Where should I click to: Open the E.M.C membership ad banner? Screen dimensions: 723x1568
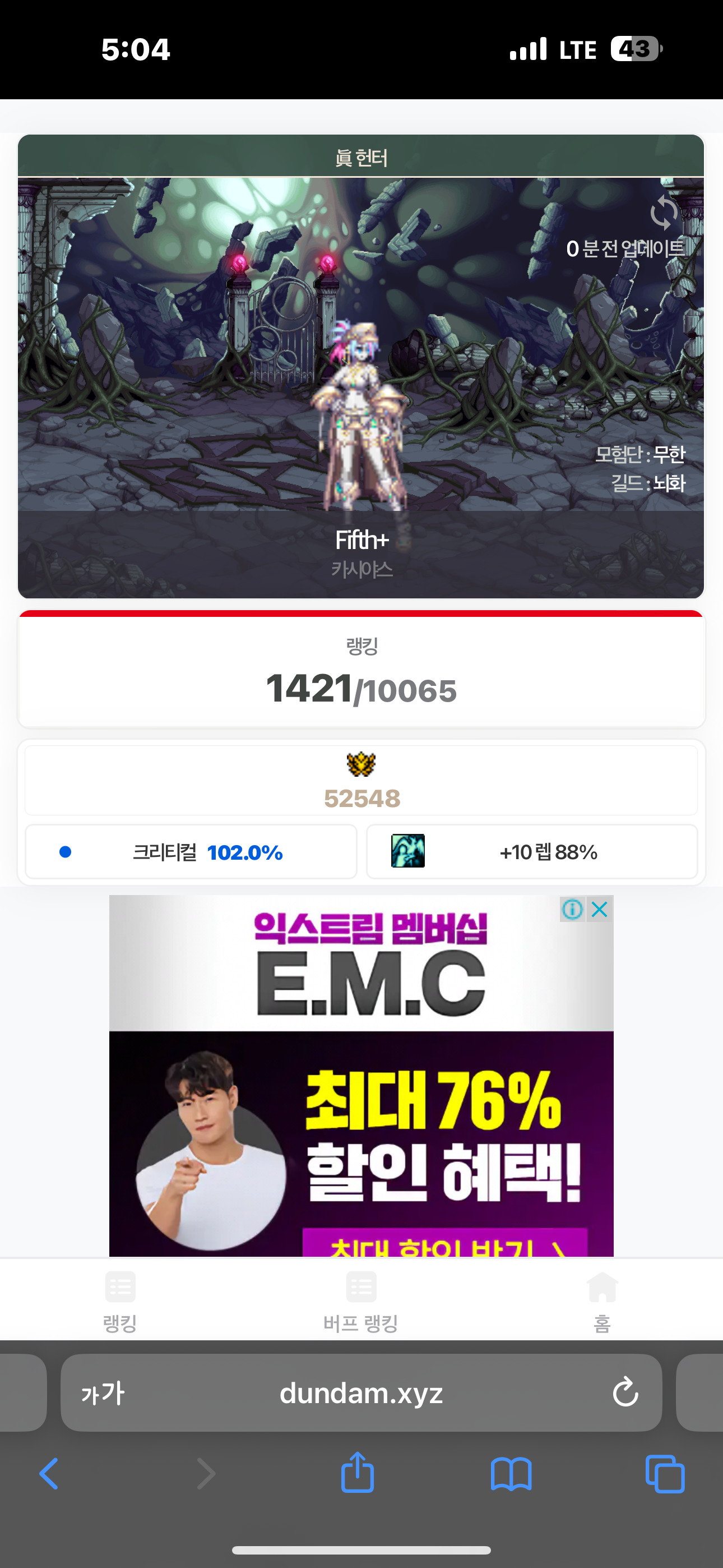click(361, 1096)
